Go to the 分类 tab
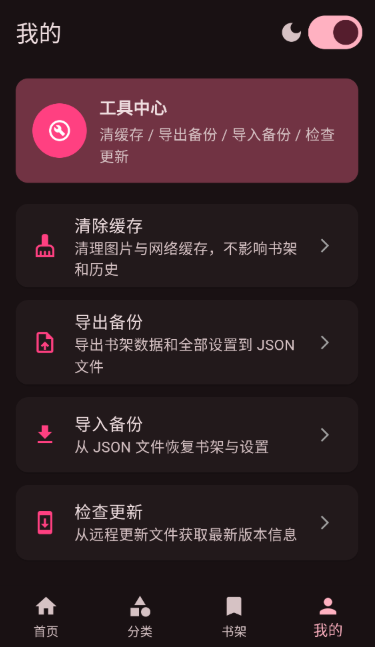The width and height of the screenshot is (375, 649). tap(140, 616)
